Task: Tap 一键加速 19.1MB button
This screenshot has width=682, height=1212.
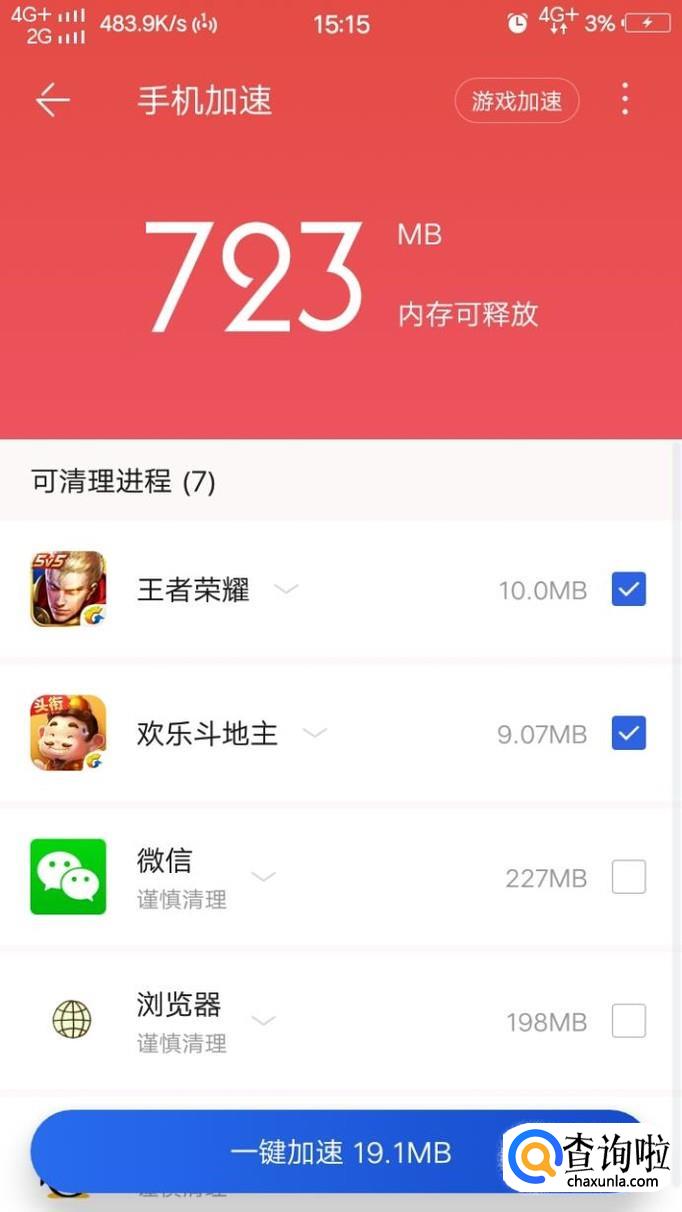Action: tap(341, 1151)
